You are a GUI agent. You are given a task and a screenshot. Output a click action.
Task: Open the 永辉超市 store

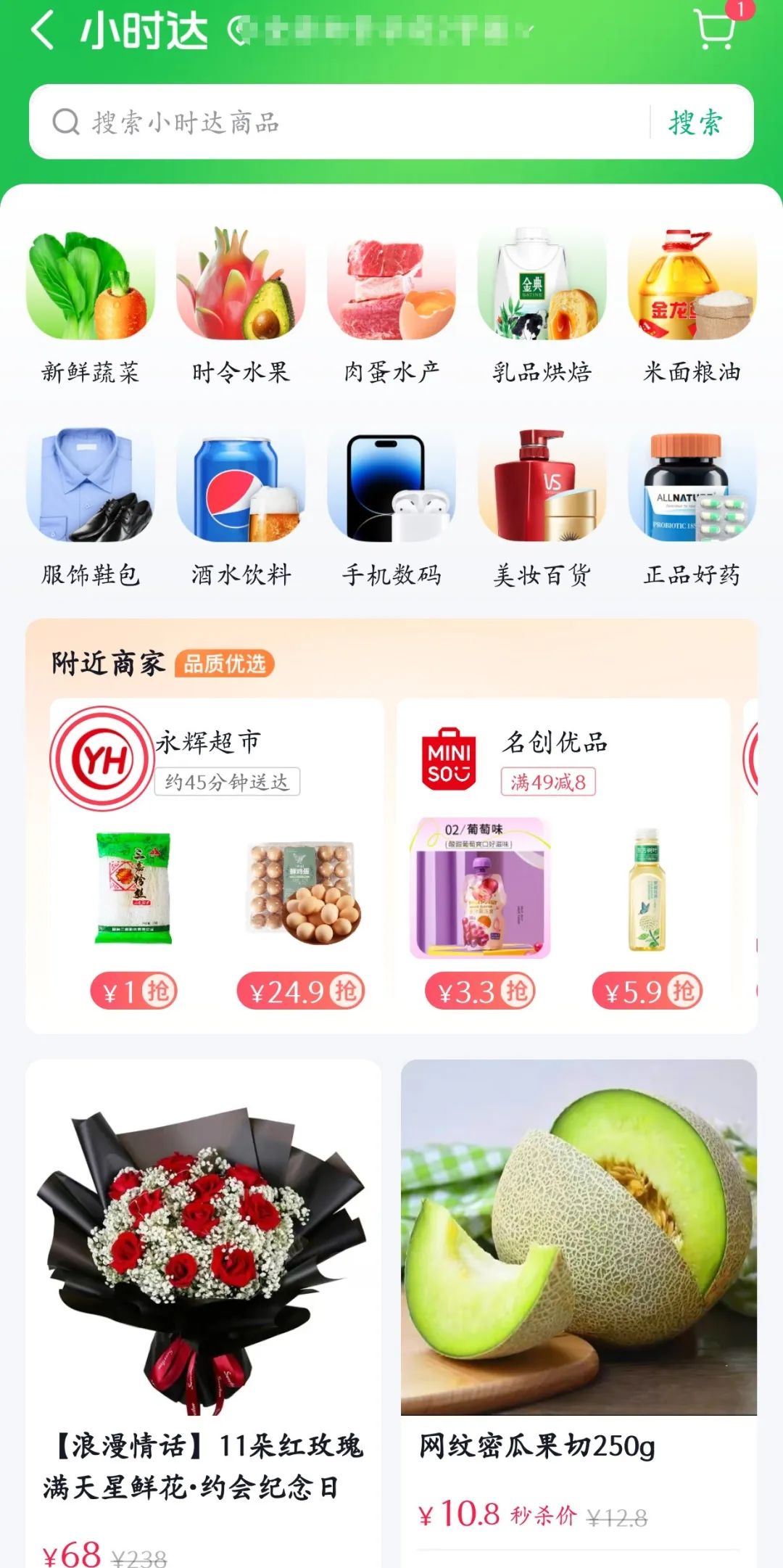[x=208, y=741]
